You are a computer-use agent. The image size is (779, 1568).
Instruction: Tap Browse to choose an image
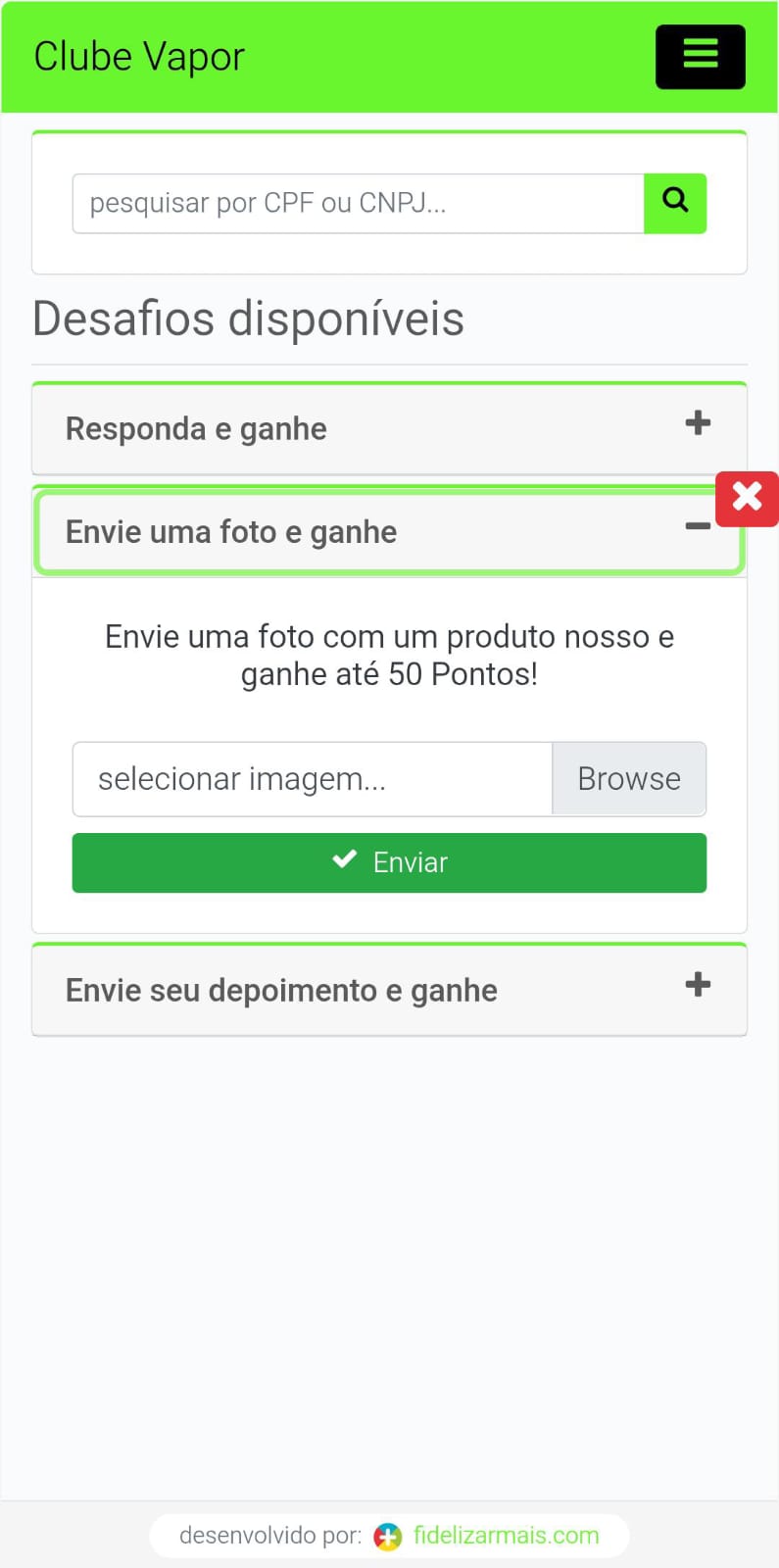(629, 779)
